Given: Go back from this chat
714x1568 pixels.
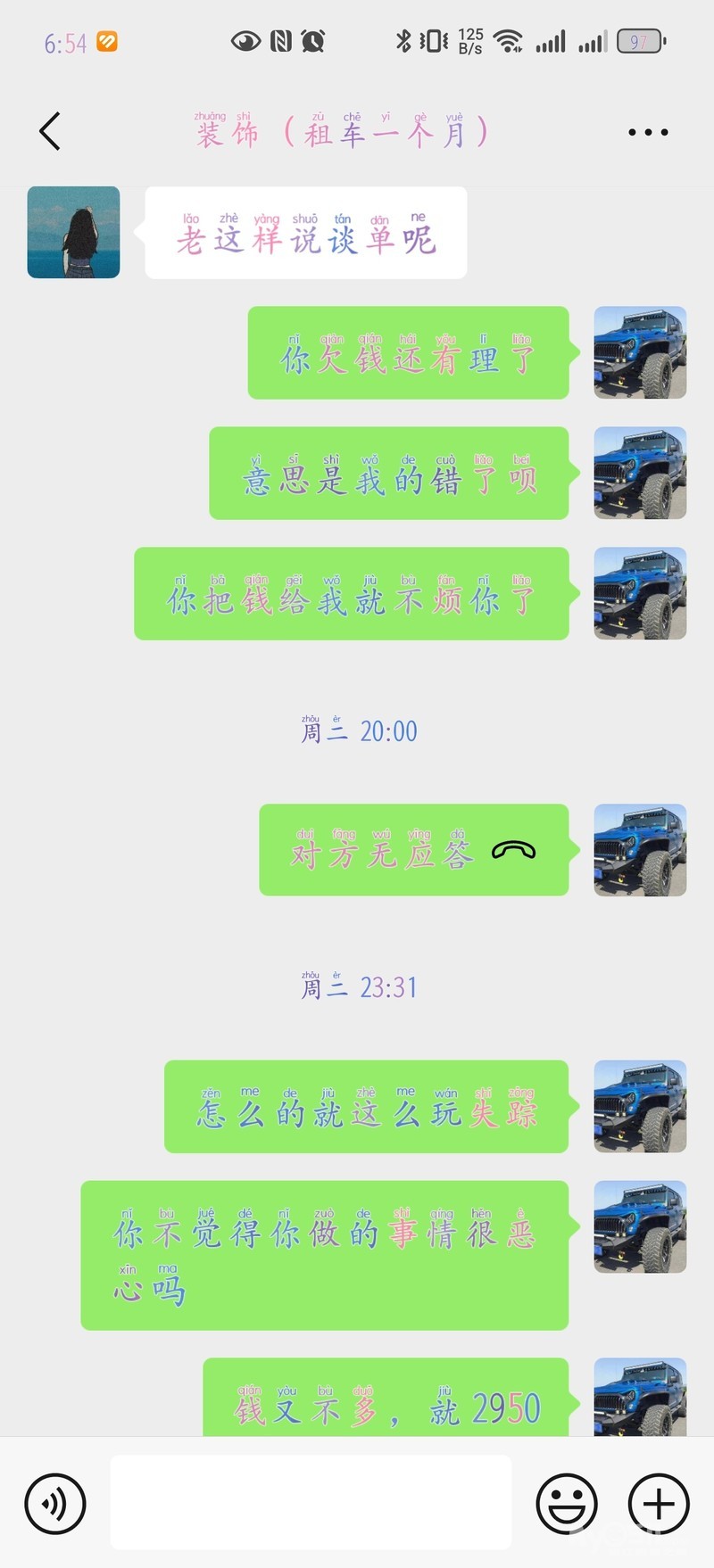Looking at the screenshot, I should [x=51, y=132].
